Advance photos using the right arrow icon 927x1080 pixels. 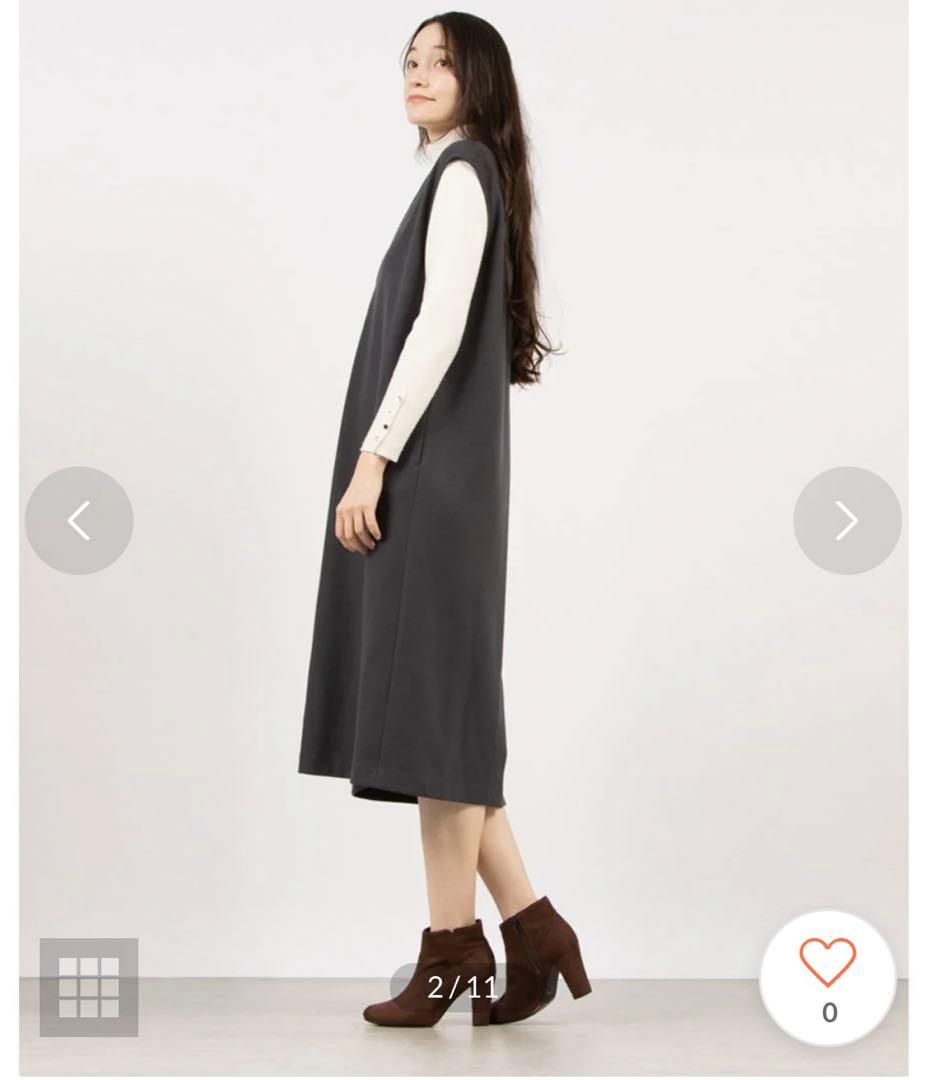846,520
